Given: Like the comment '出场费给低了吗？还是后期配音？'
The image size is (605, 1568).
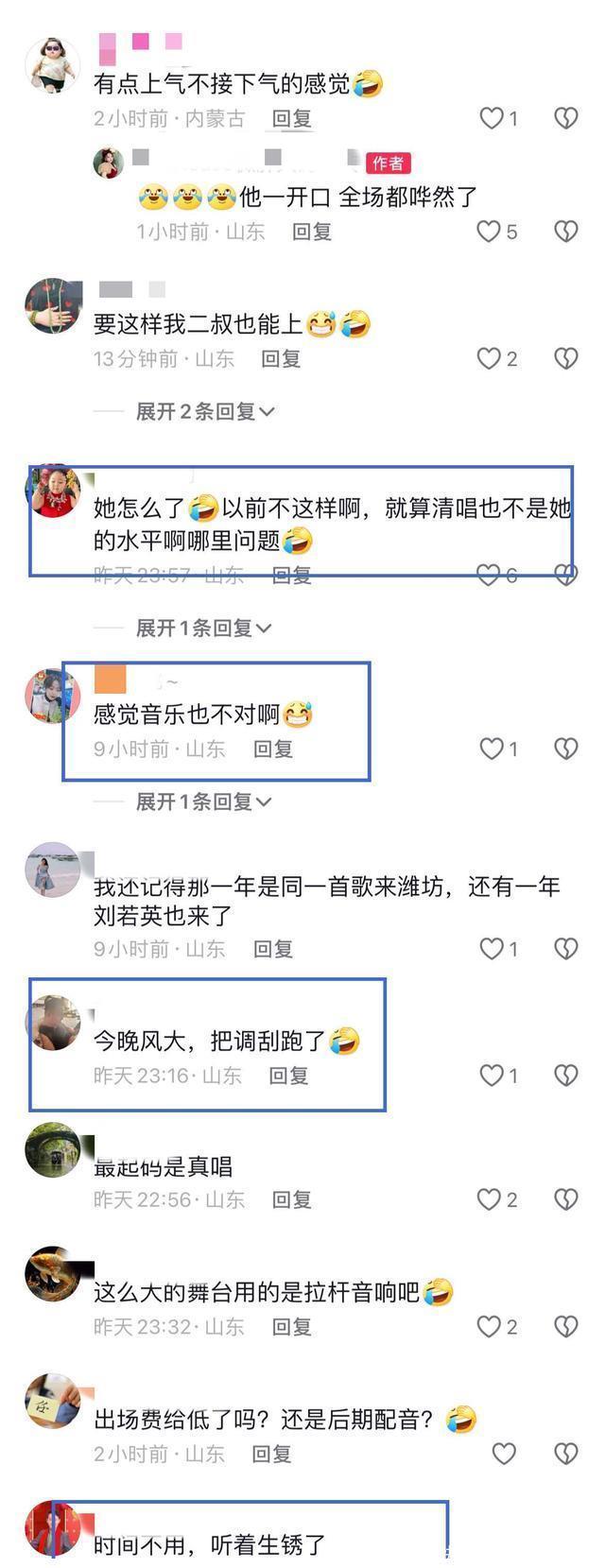Looking at the screenshot, I should click(504, 1454).
